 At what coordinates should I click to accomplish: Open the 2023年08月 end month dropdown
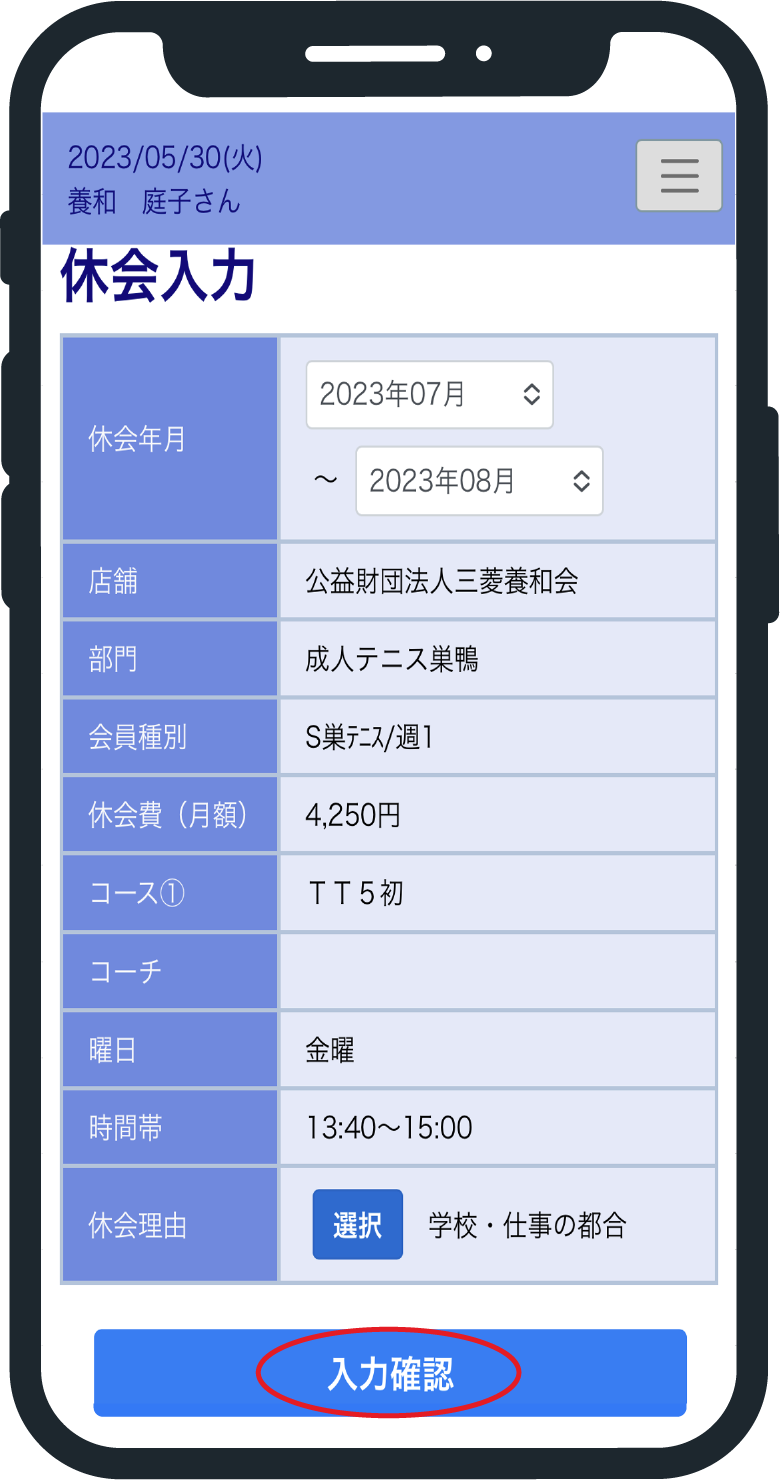pos(480,481)
